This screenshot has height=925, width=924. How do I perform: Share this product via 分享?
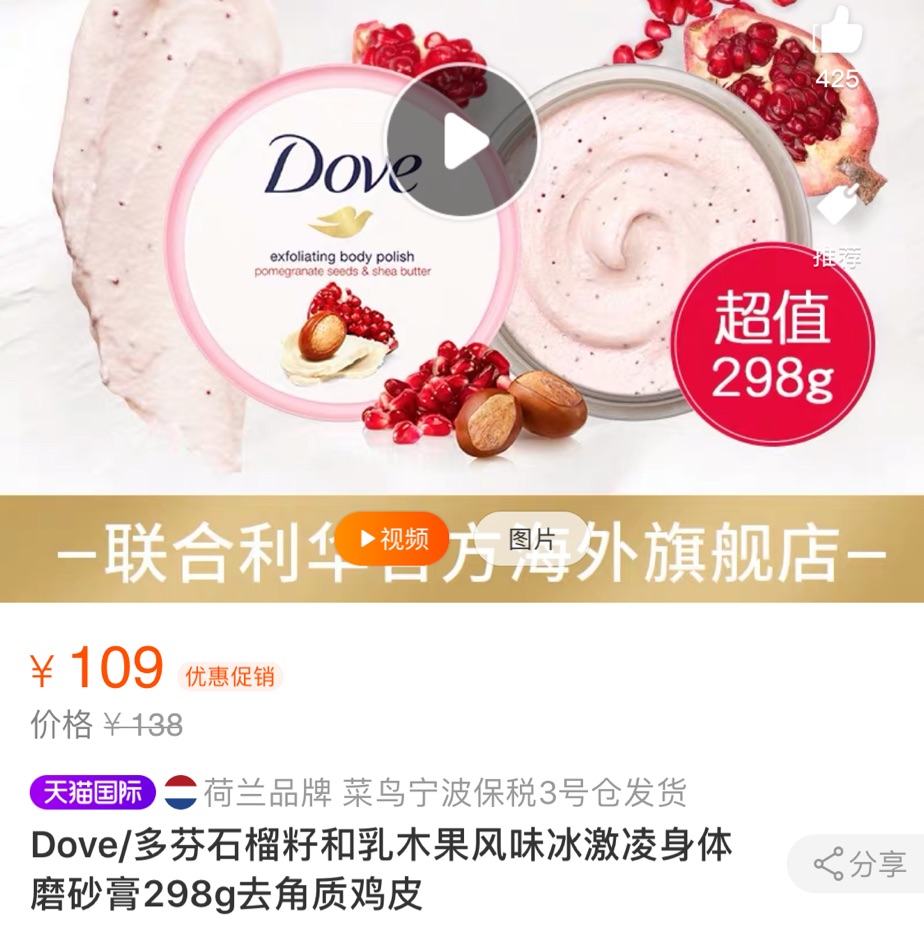pos(860,864)
